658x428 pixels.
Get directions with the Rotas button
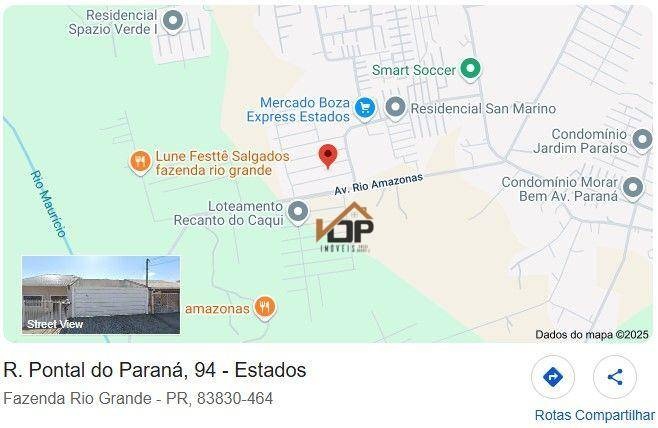pos(552,377)
